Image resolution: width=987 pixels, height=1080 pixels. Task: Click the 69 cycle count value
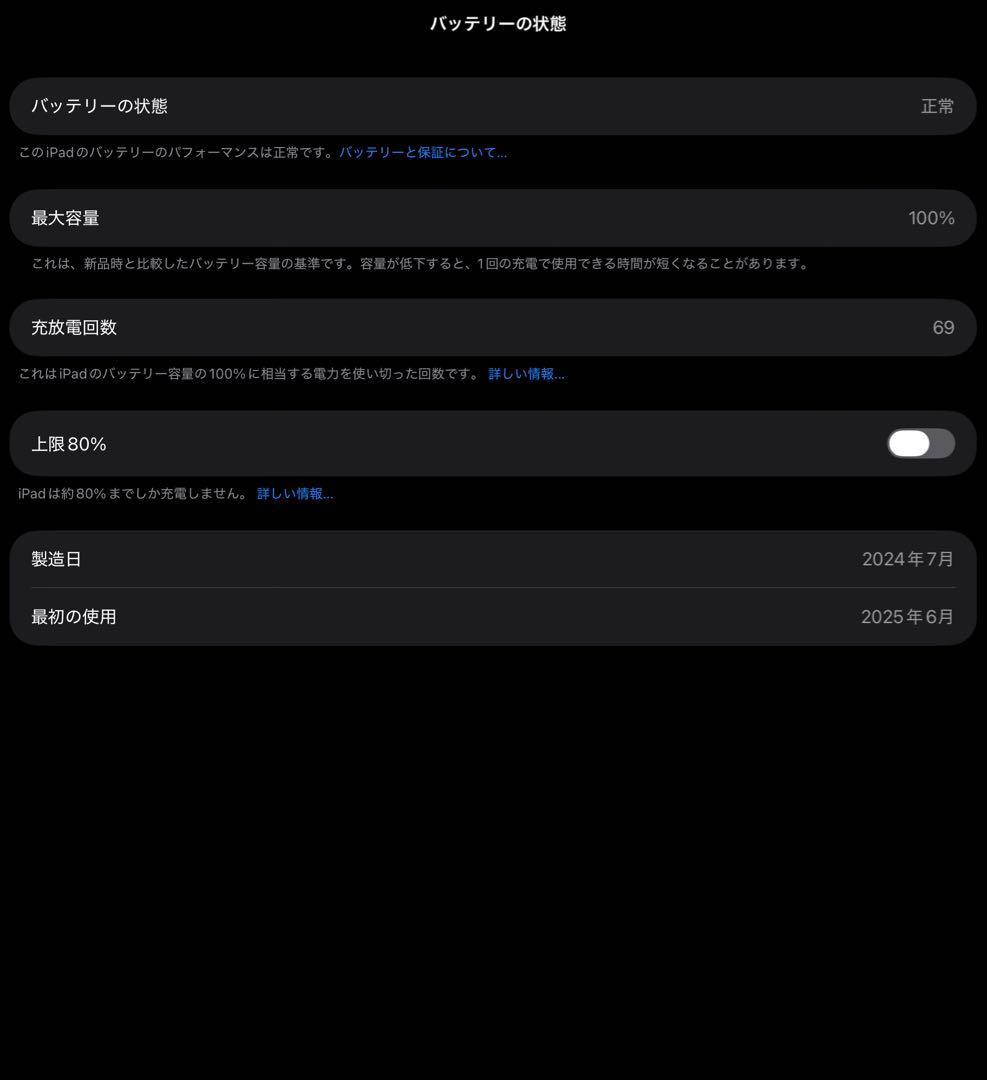click(x=943, y=327)
